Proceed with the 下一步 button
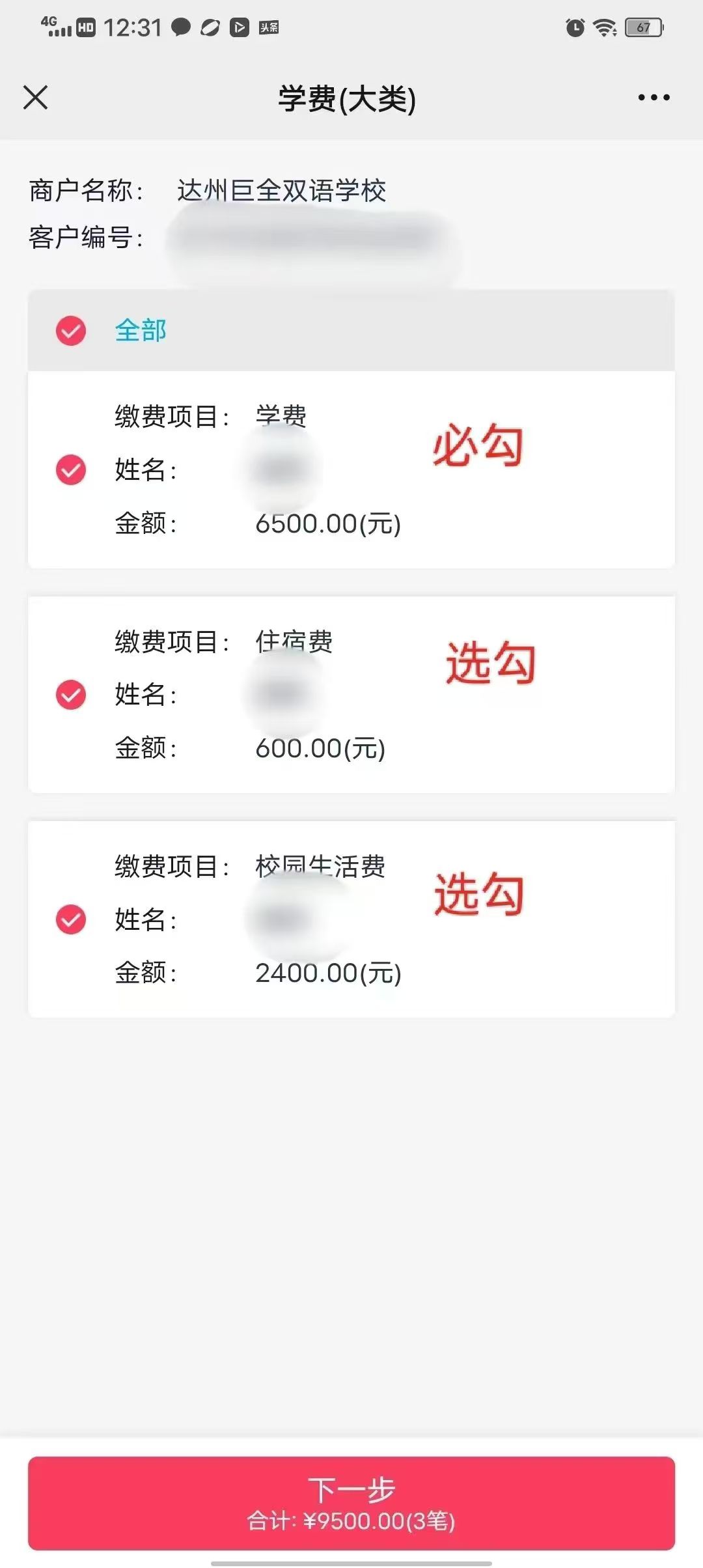Viewport: 703px width, 1568px height. coord(351,1502)
